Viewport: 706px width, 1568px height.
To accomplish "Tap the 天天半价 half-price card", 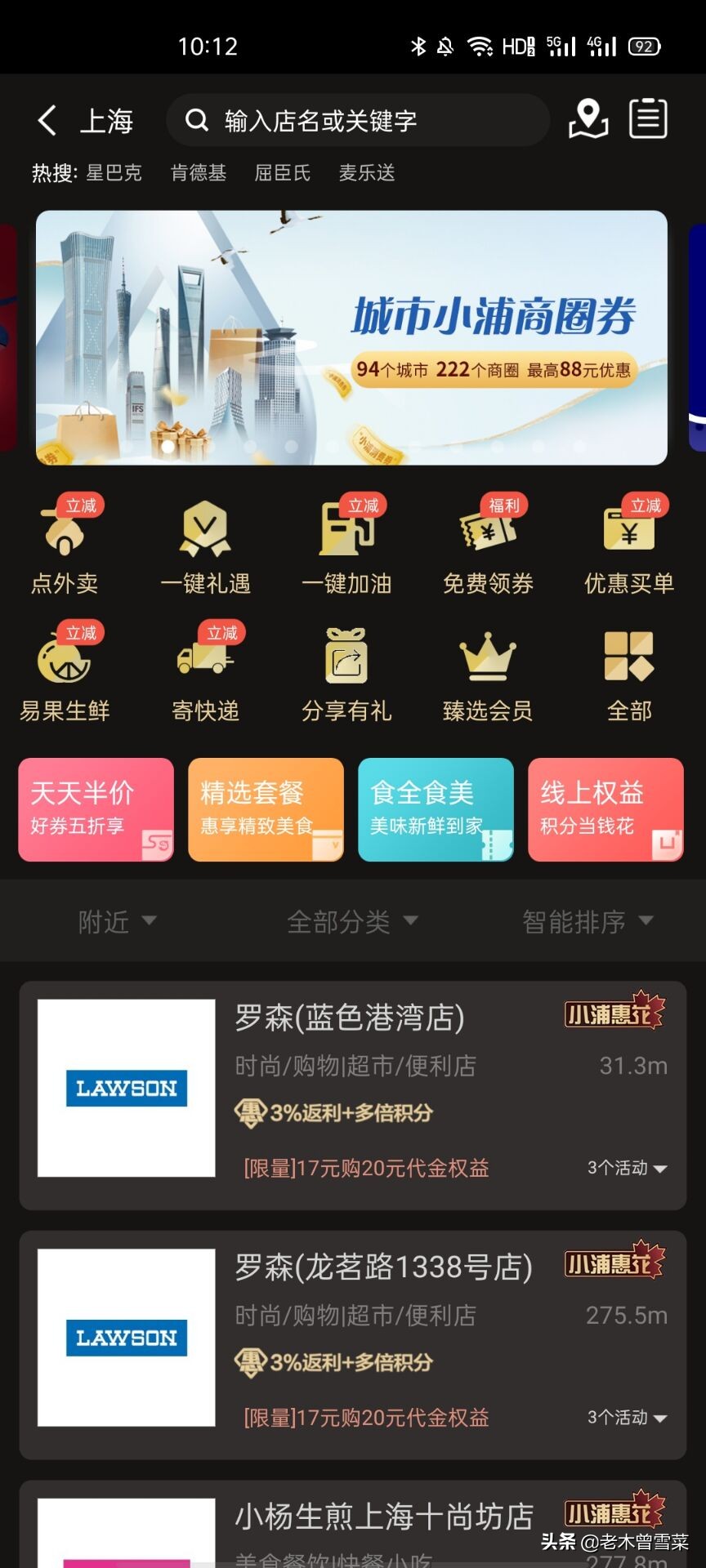I will click(96, 809).
